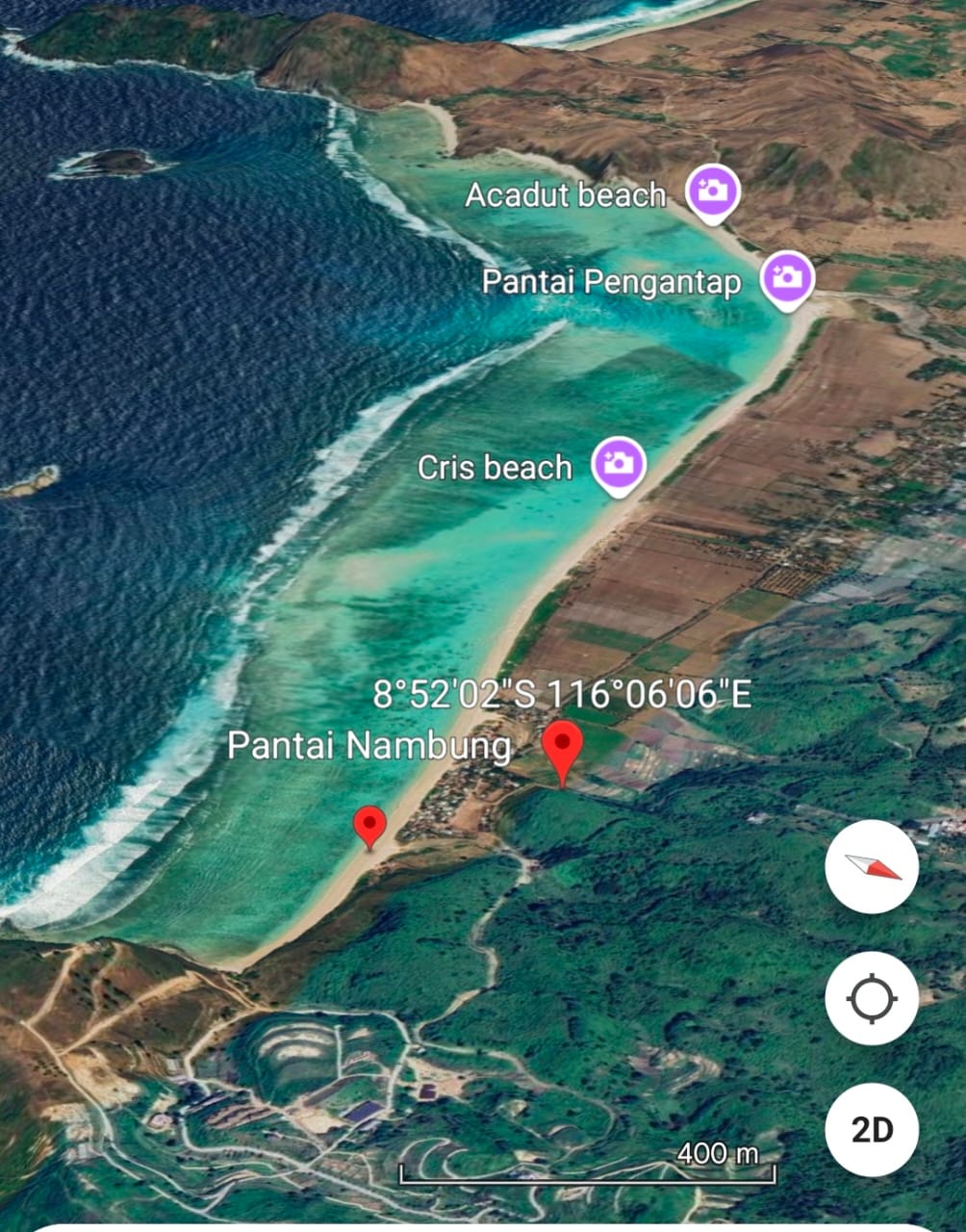Open the Acadut beach photo marker
Viewport: 966px width, 1232px height.
(712, 192)
